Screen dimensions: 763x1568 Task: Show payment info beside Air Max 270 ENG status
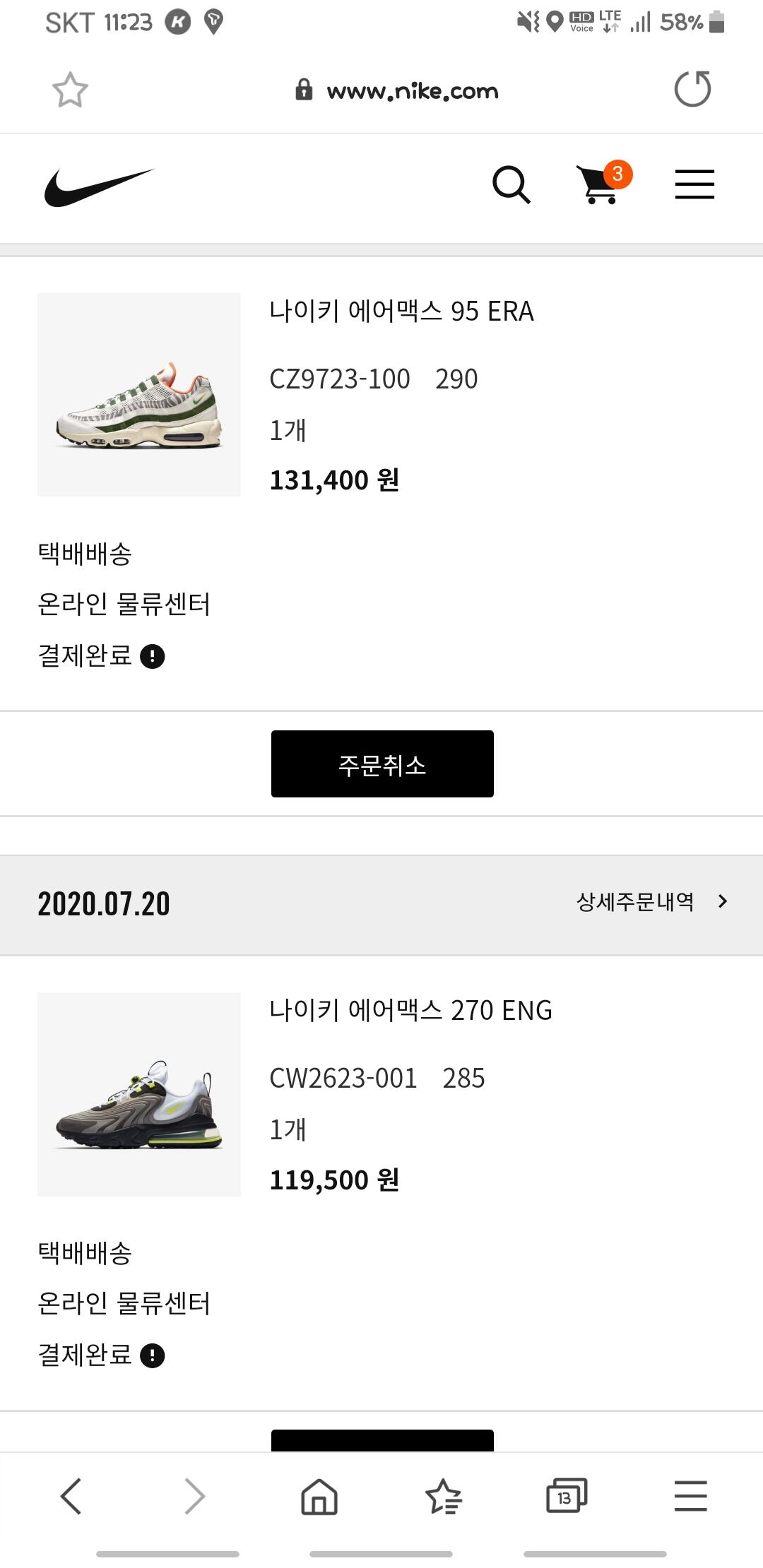pos(153,1355)
